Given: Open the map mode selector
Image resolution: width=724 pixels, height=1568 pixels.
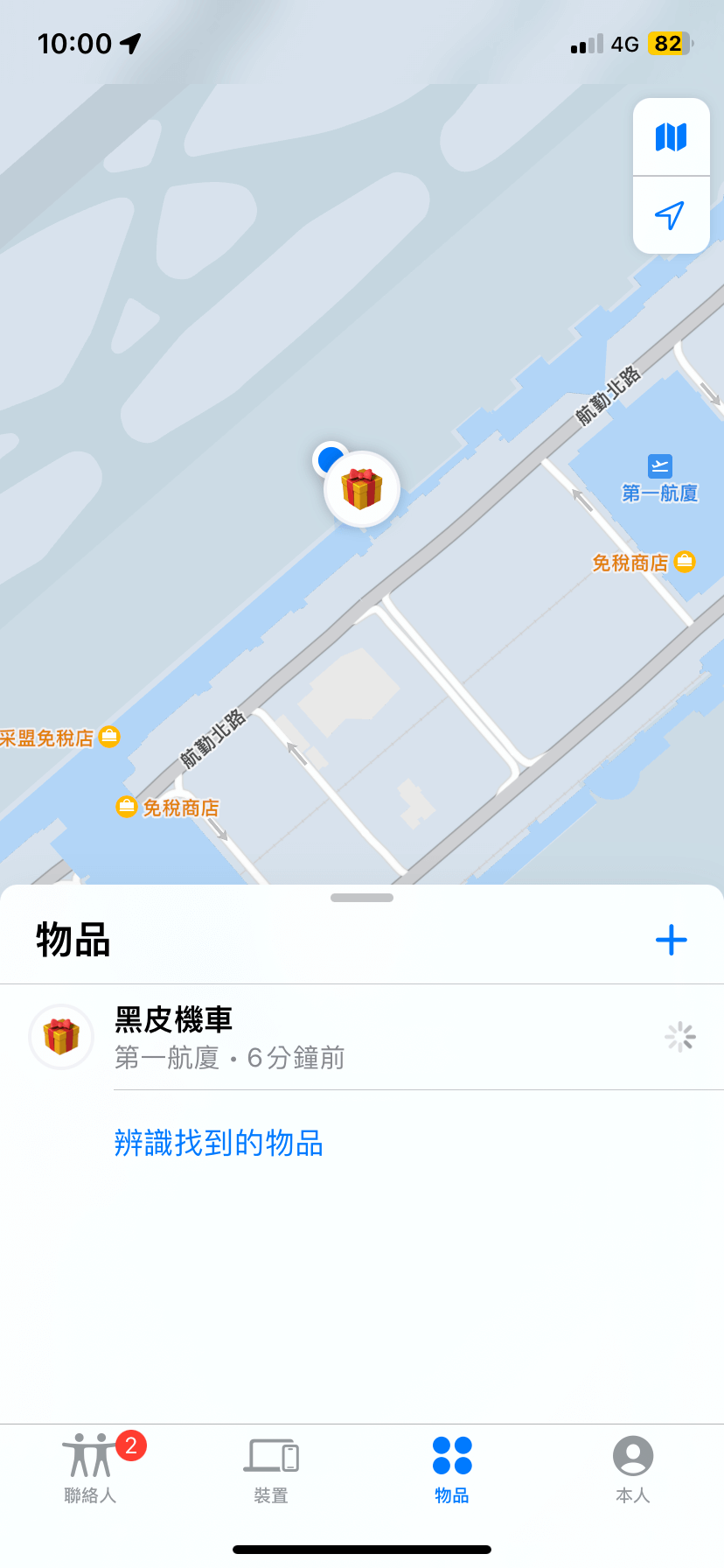Looking at the screenshot, I should tap(671, 137).
